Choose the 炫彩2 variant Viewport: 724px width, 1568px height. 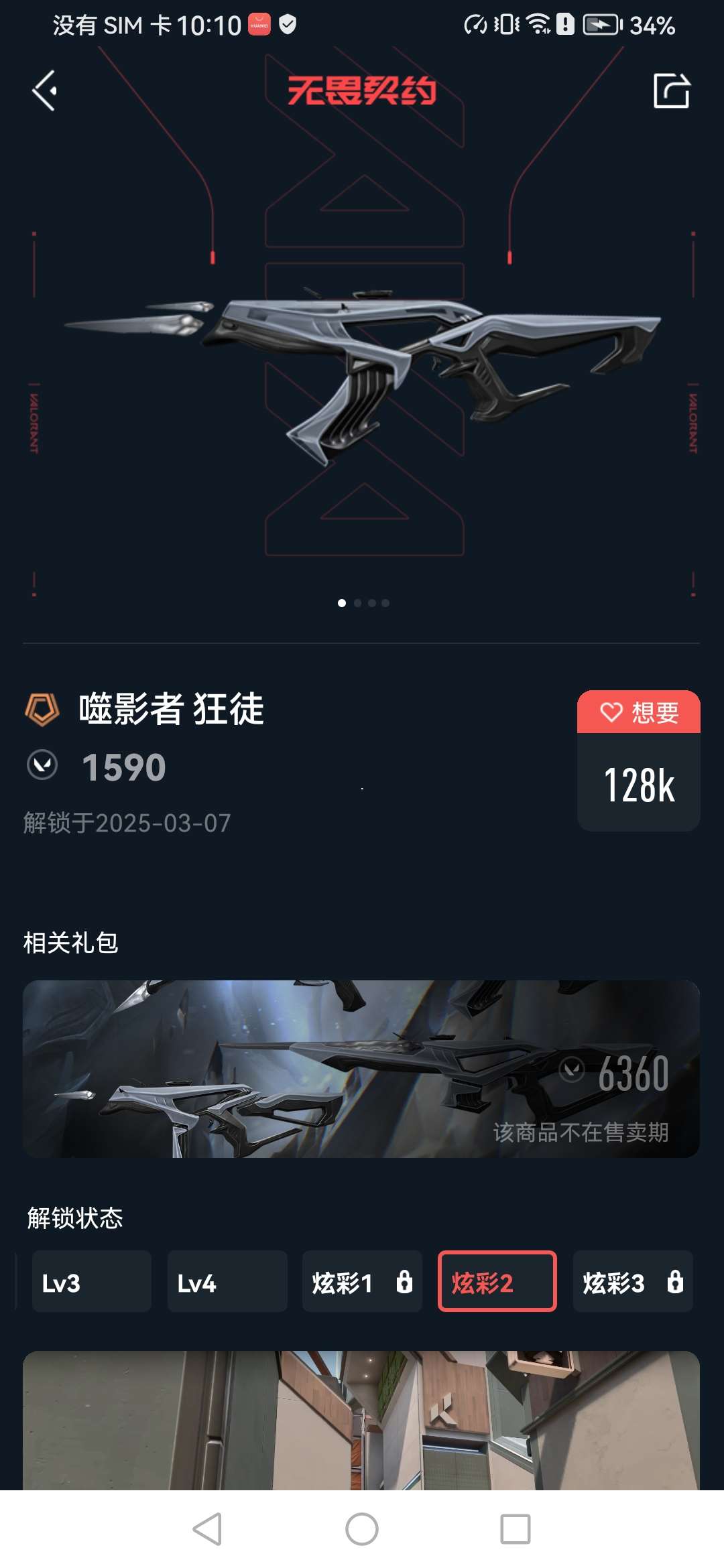coord(497,1281)
